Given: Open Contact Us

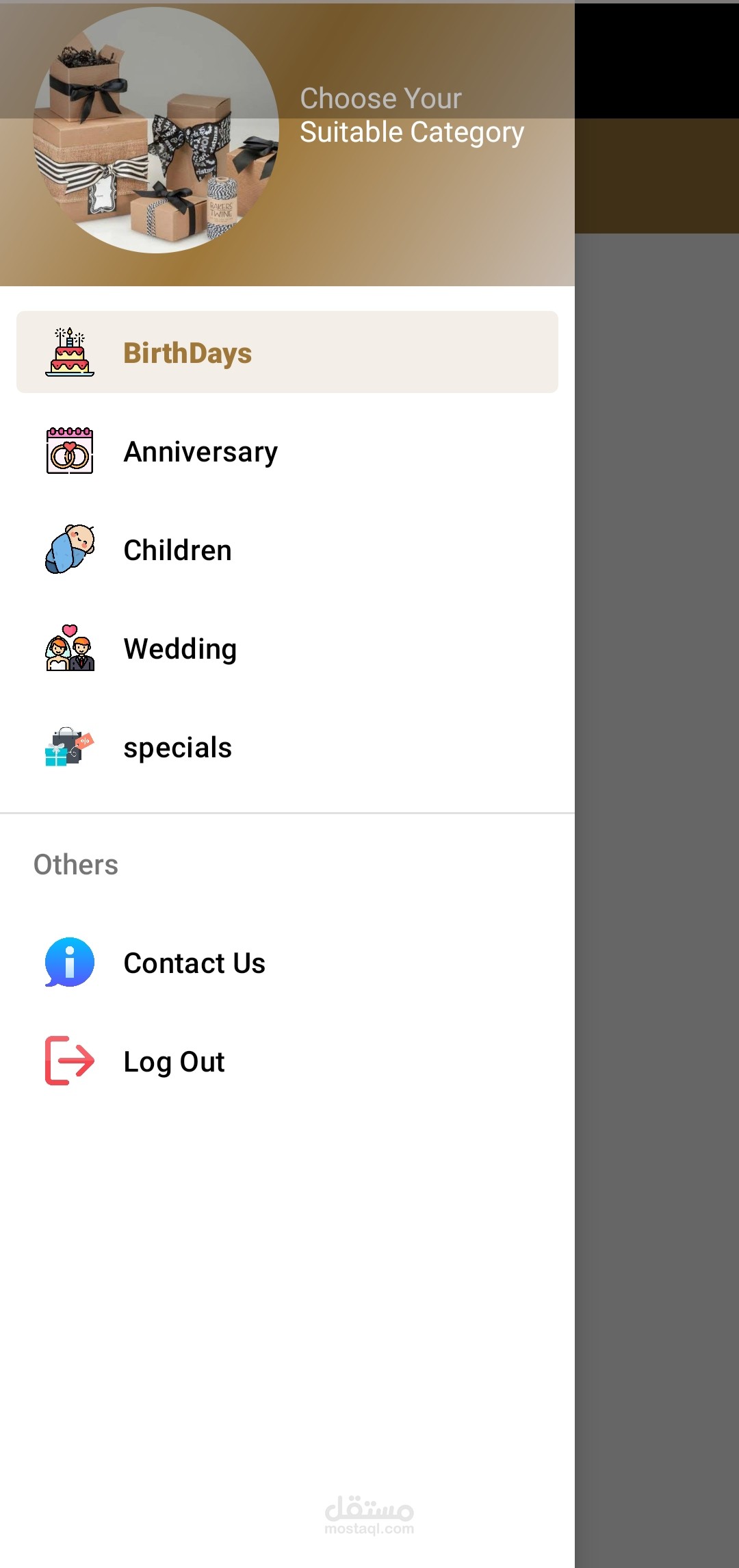Looking at the screenshot, I should point(287,963).
